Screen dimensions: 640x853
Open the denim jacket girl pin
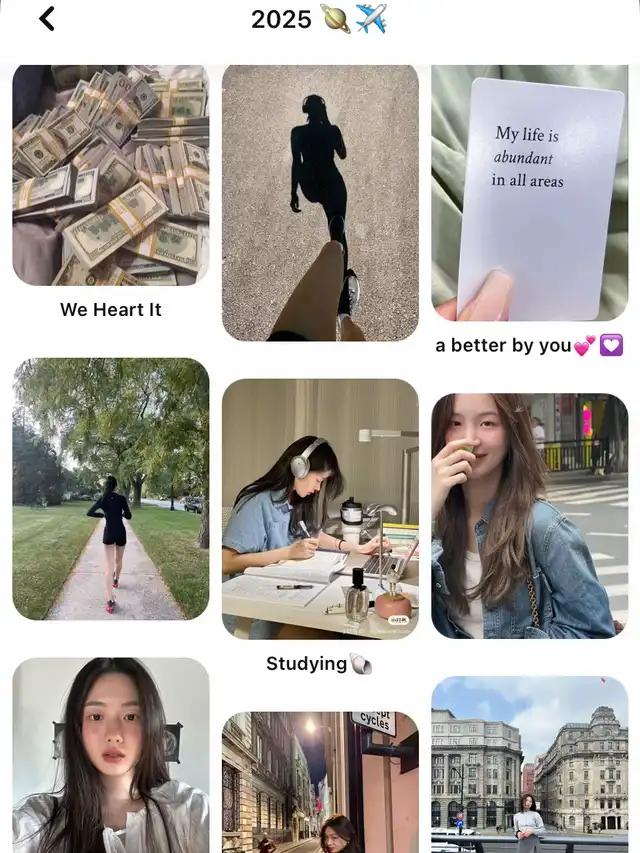[x=529, y=515]
